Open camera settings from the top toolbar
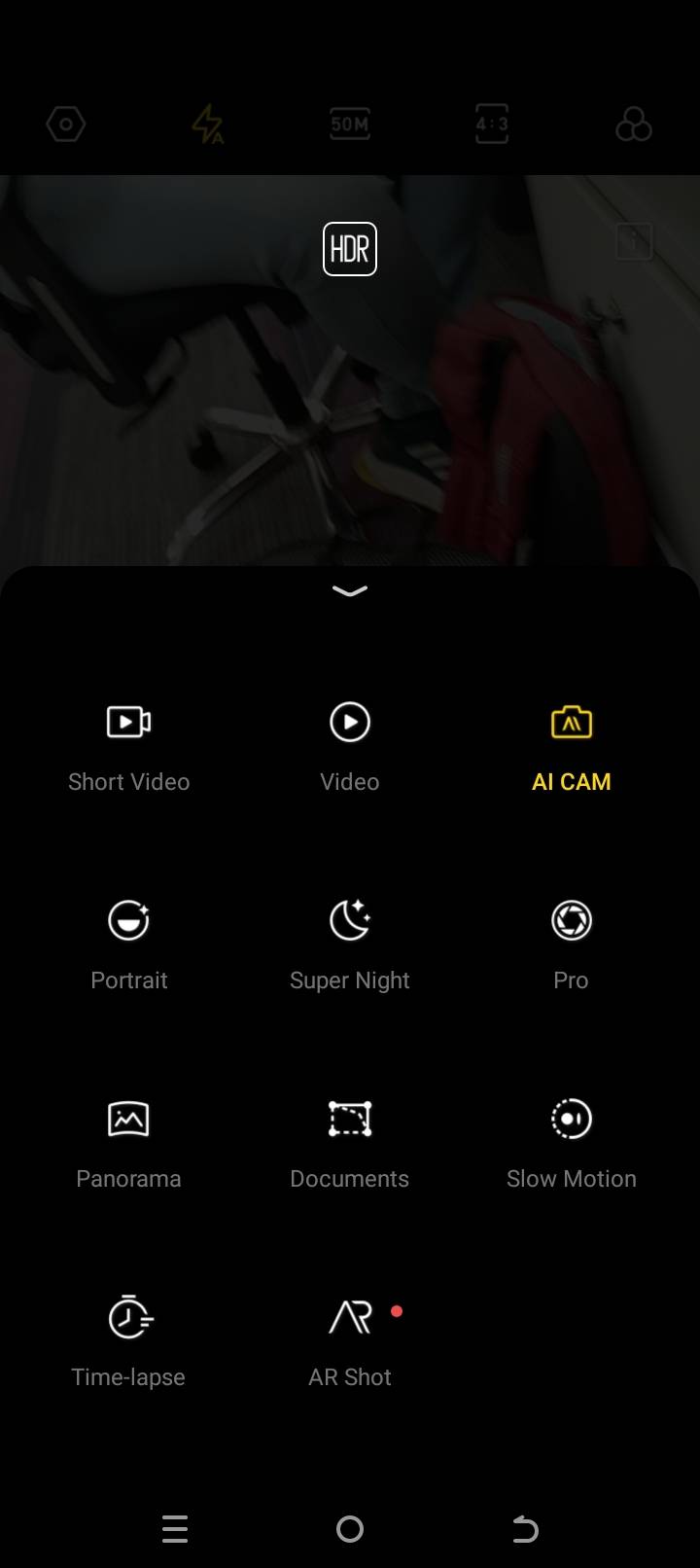The height and width of the screenshot is (1568, 700). [x=66, y=124]
